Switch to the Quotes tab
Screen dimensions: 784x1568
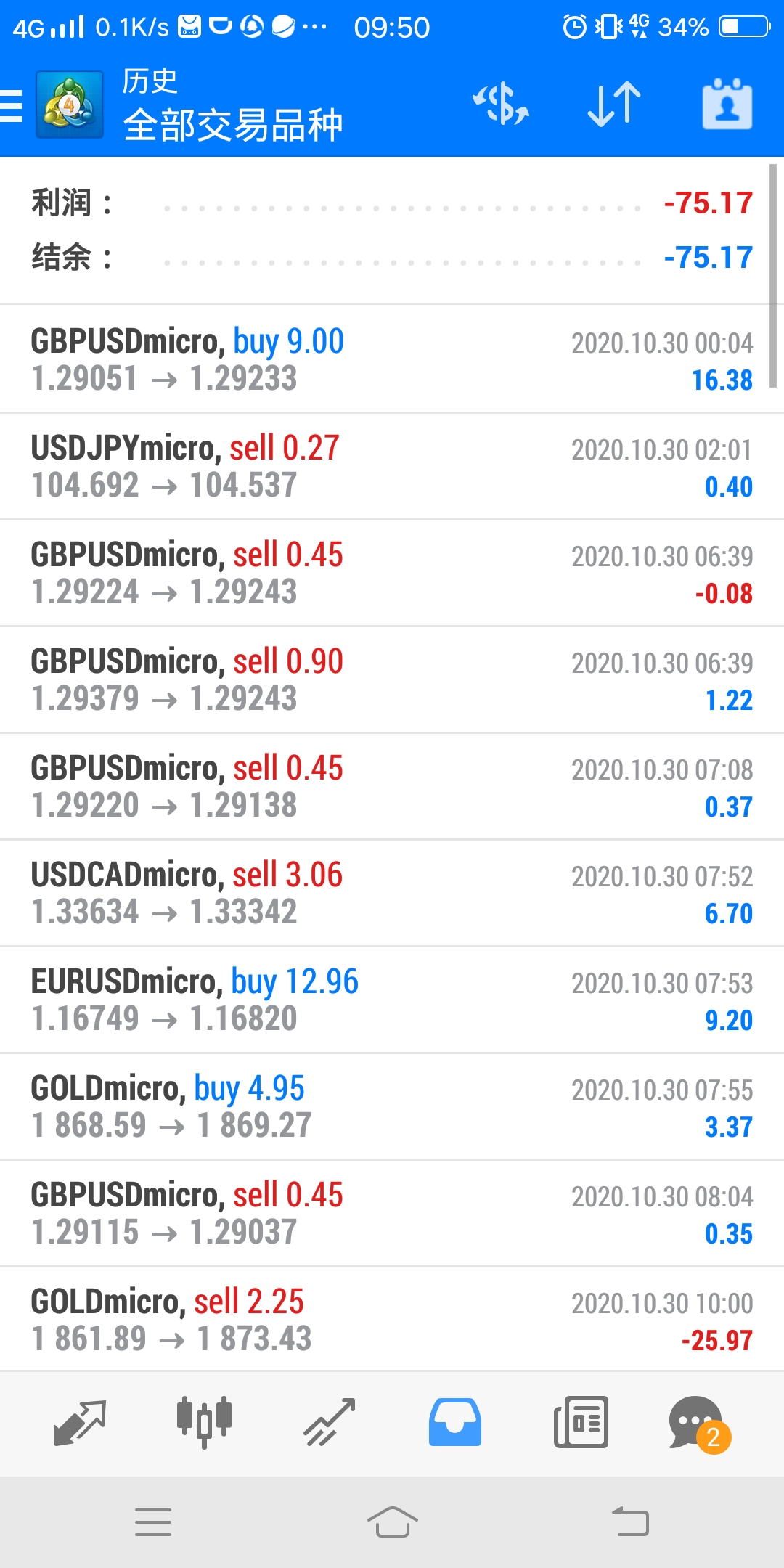click(80, 1423)
